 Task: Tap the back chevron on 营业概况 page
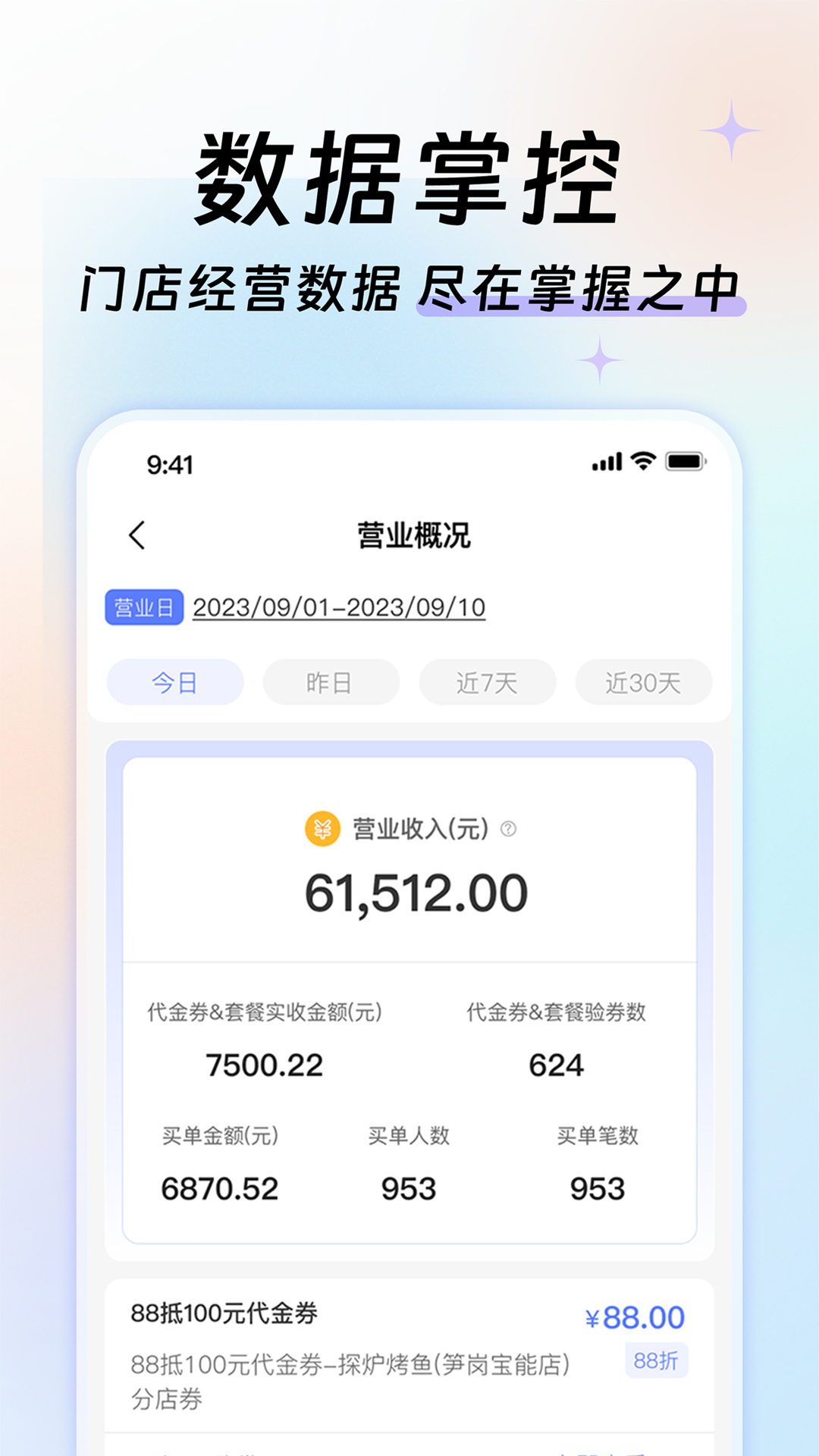pyautogui.click(x=136, y=534)
